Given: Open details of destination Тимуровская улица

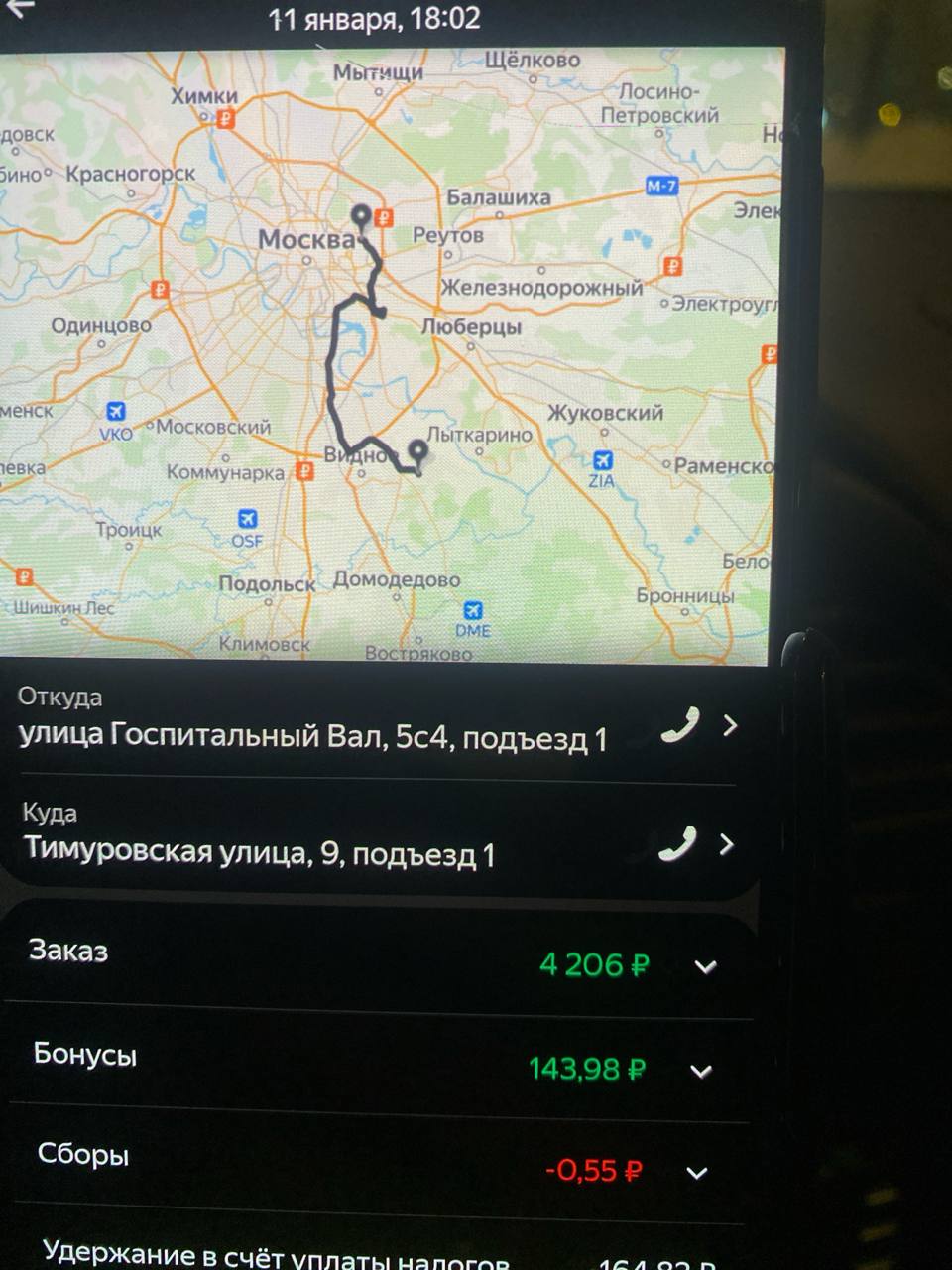Looking at the screenshot, I should tap(727, 844).
